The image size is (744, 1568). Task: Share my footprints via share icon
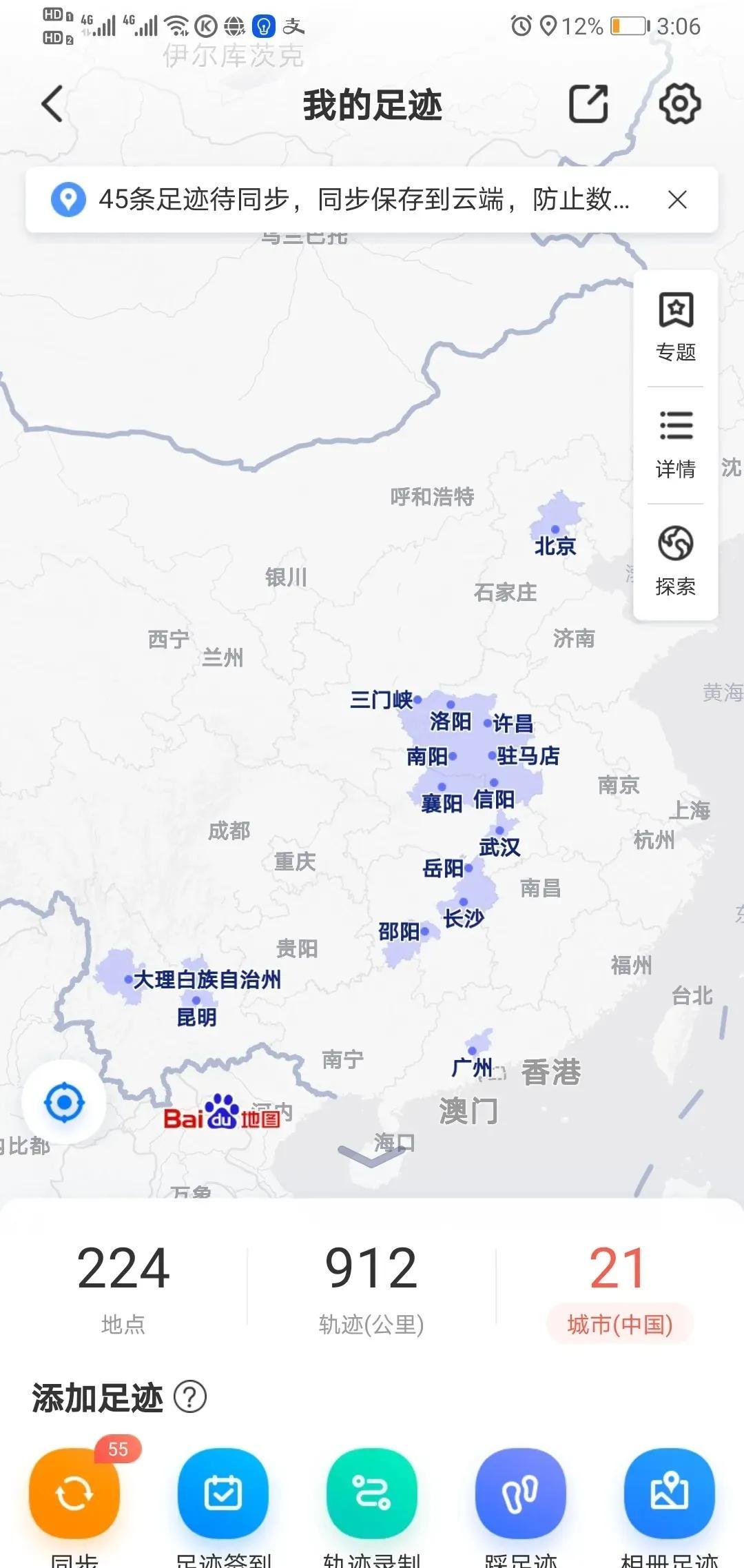[588, 104]
